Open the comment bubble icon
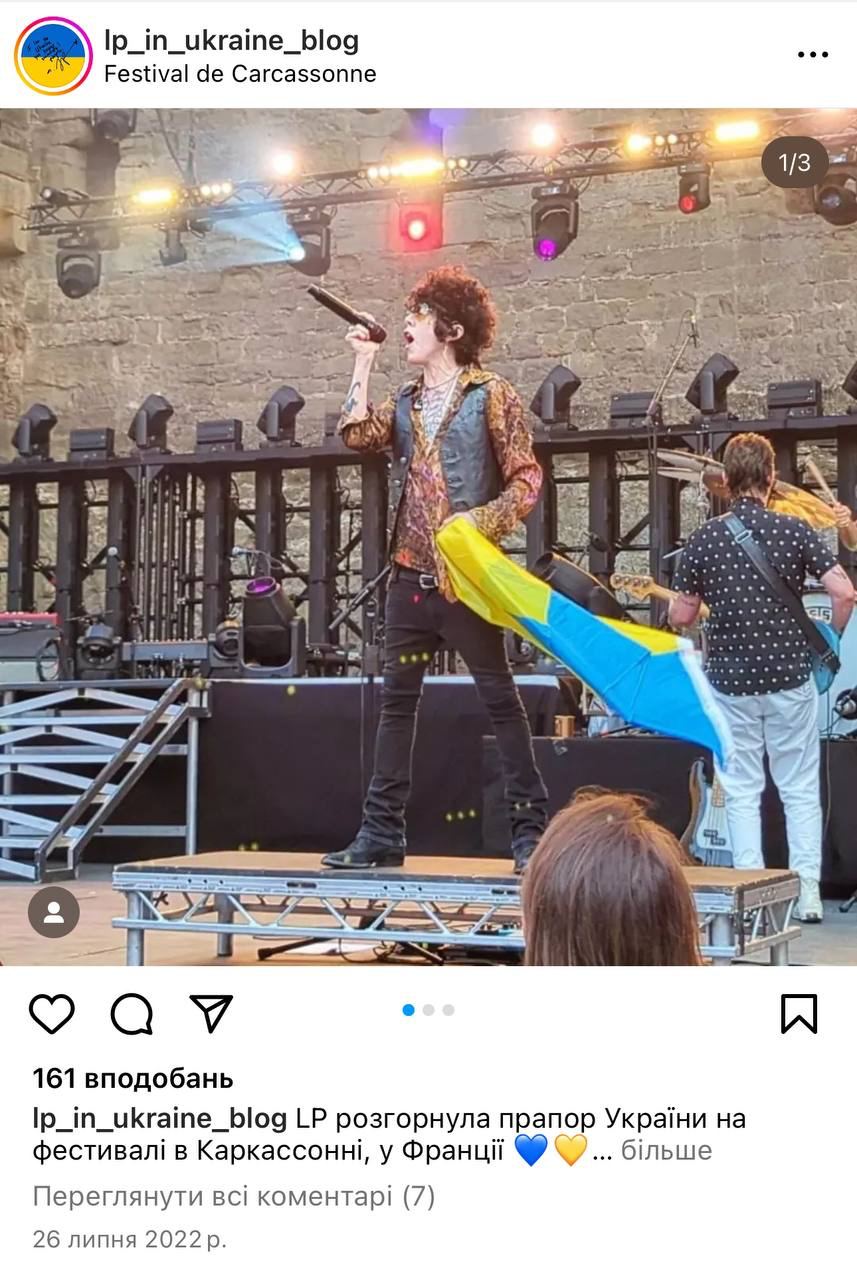Screen dimensions: 857x1280 click(131, 1014)
